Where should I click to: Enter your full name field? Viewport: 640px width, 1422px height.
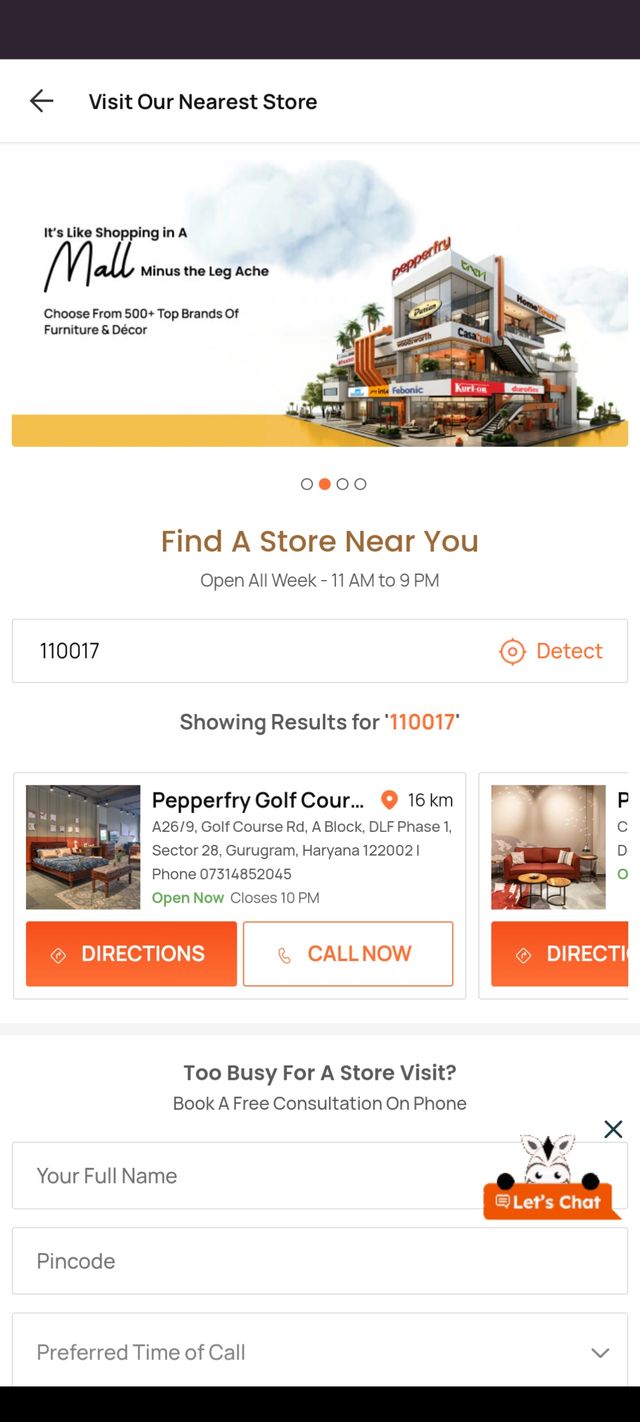click(x=240, y=1176)
